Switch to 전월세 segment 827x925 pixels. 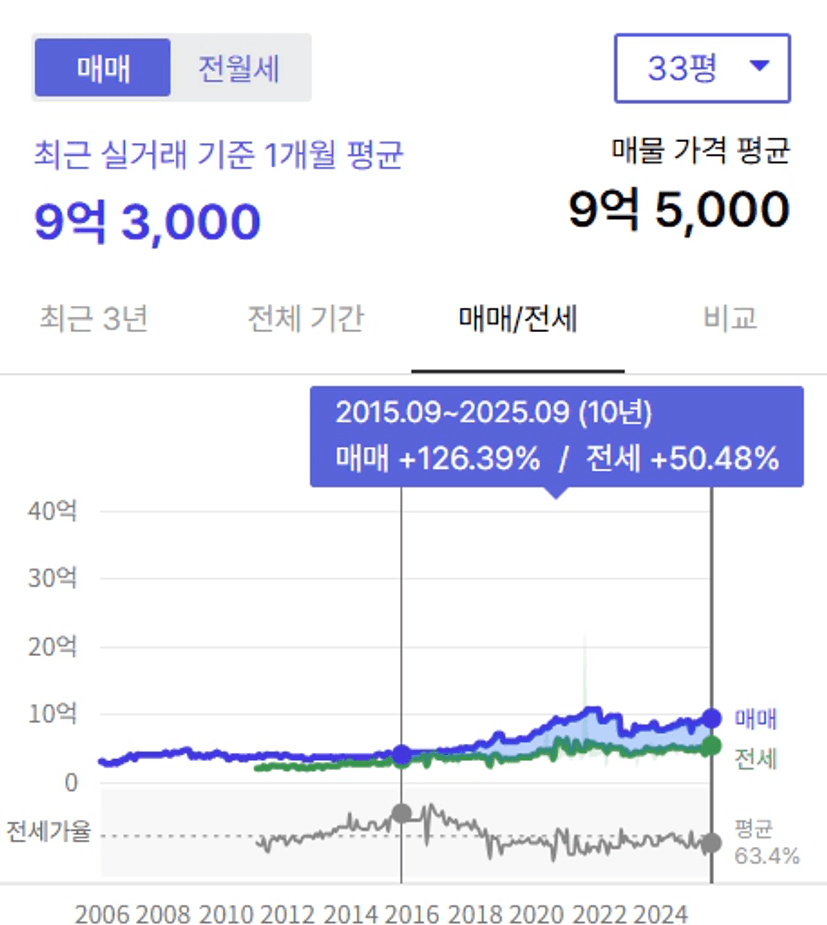point(239,68)
